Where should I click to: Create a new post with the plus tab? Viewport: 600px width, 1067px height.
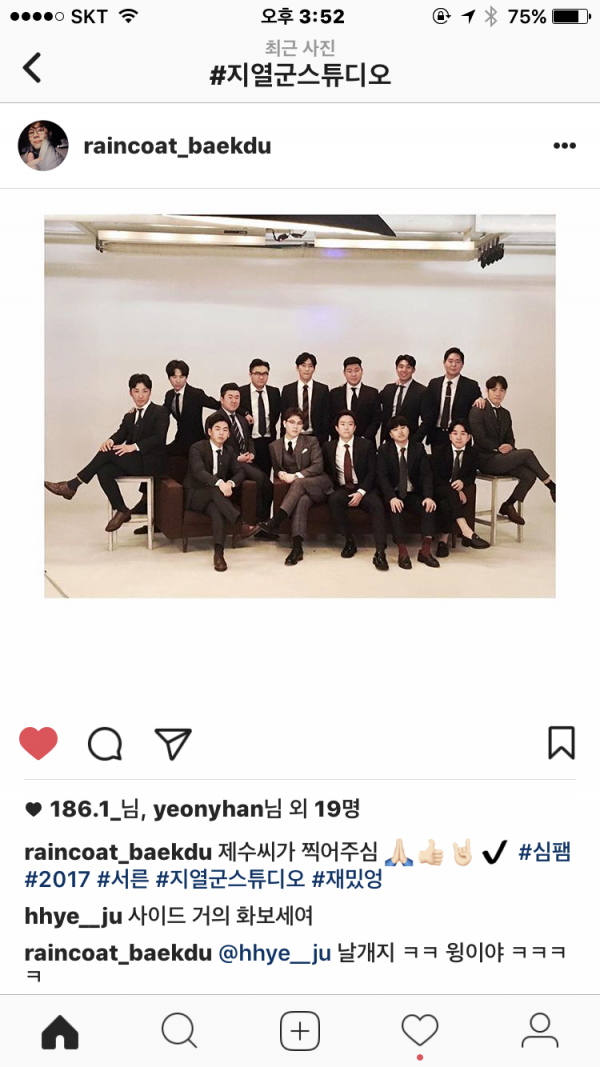[x=300, y=1031]
